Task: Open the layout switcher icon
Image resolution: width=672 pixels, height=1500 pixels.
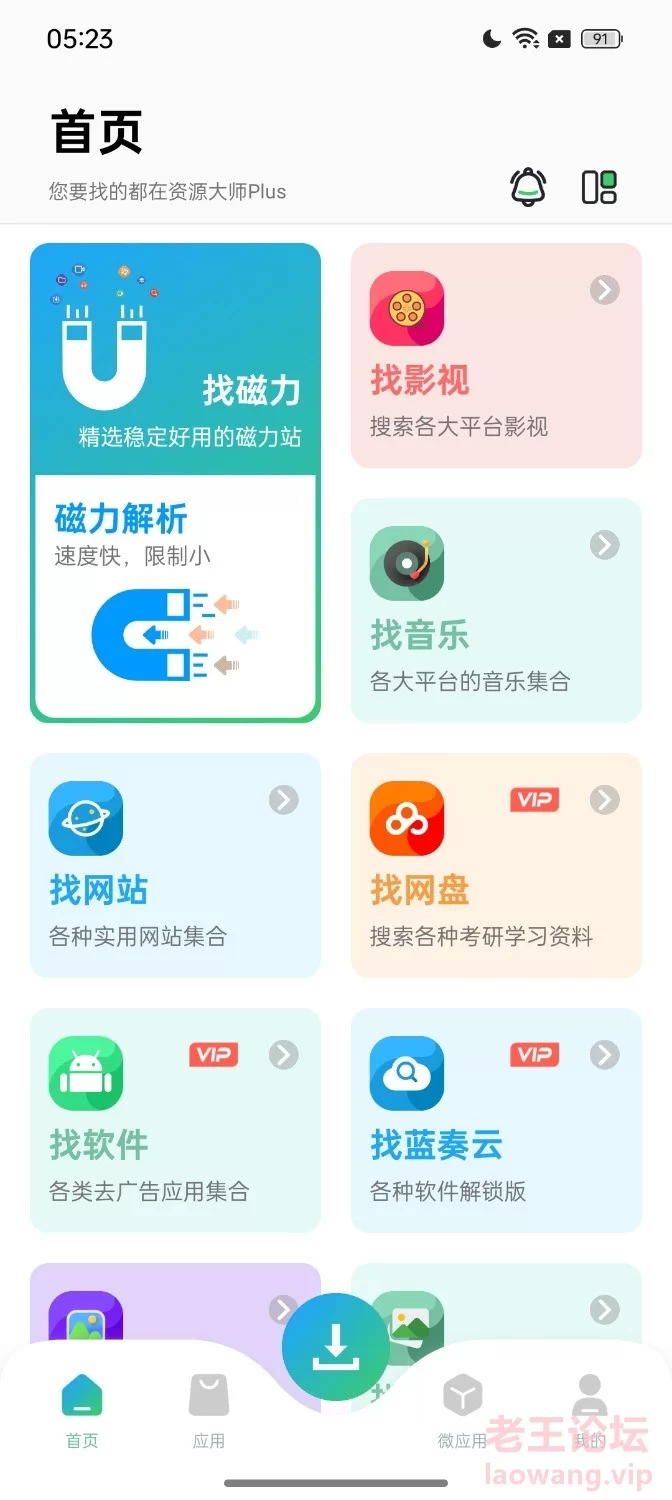Action: tap(599, 187)
